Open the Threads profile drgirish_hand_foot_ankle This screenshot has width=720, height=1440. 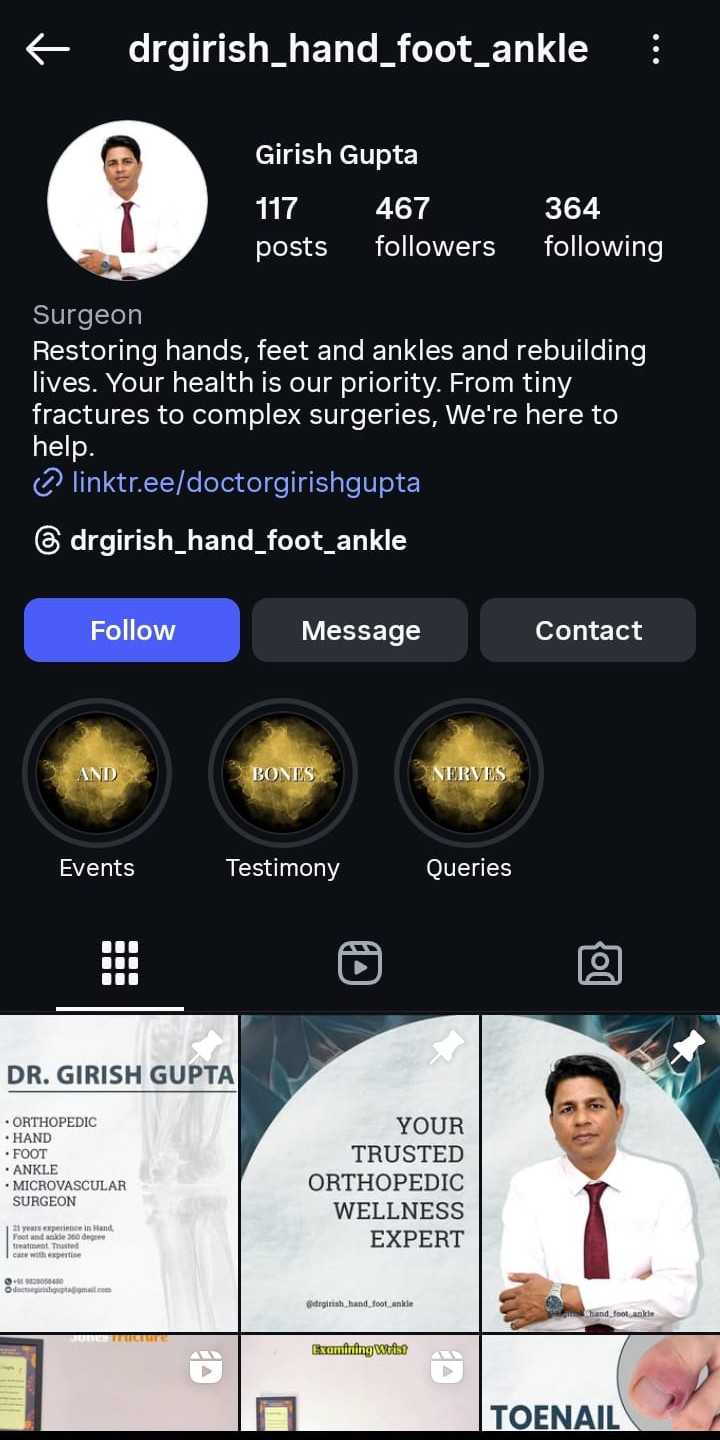tap(237, 541)
